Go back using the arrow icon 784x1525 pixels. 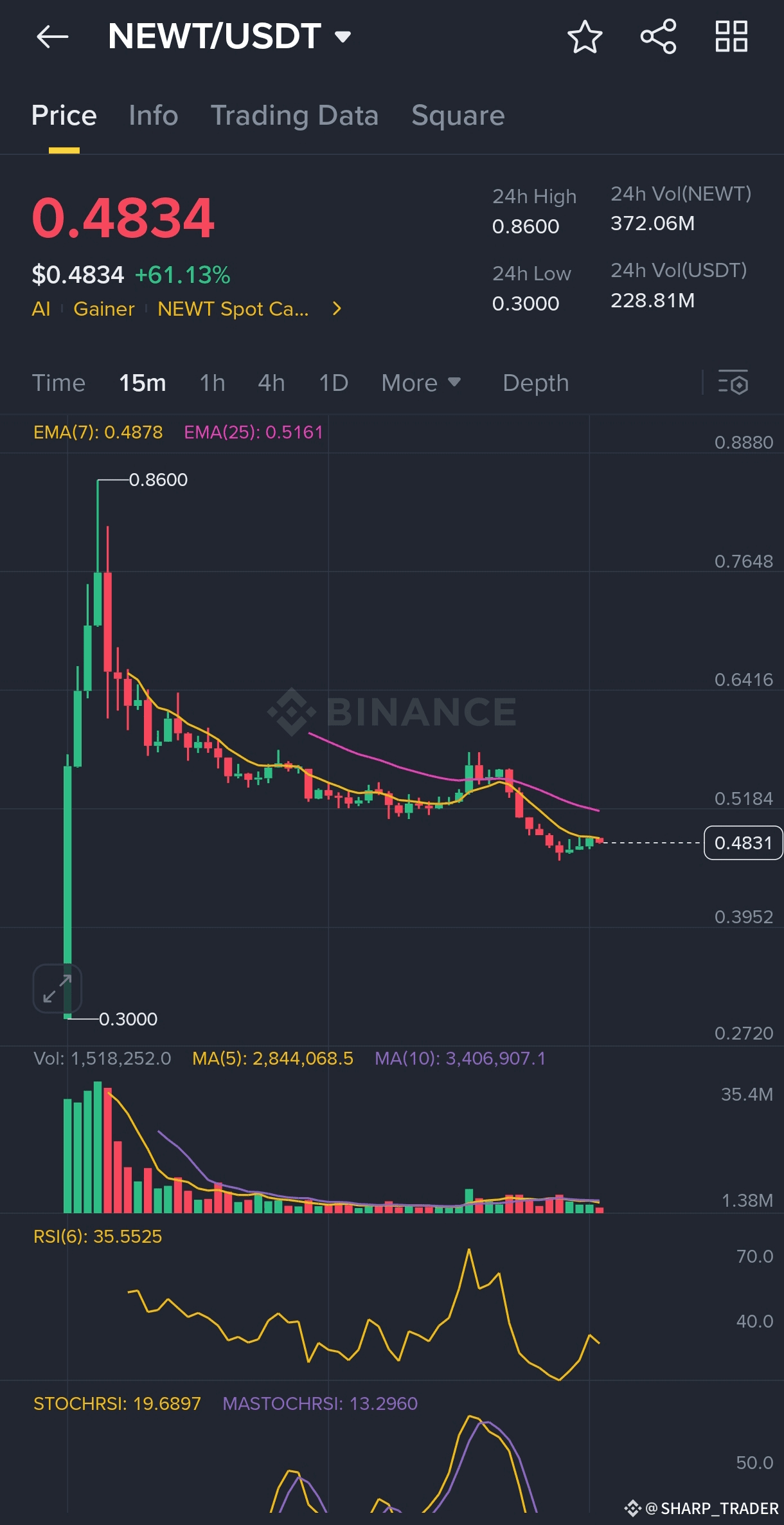pyautogui.click(x=52, y=37)
